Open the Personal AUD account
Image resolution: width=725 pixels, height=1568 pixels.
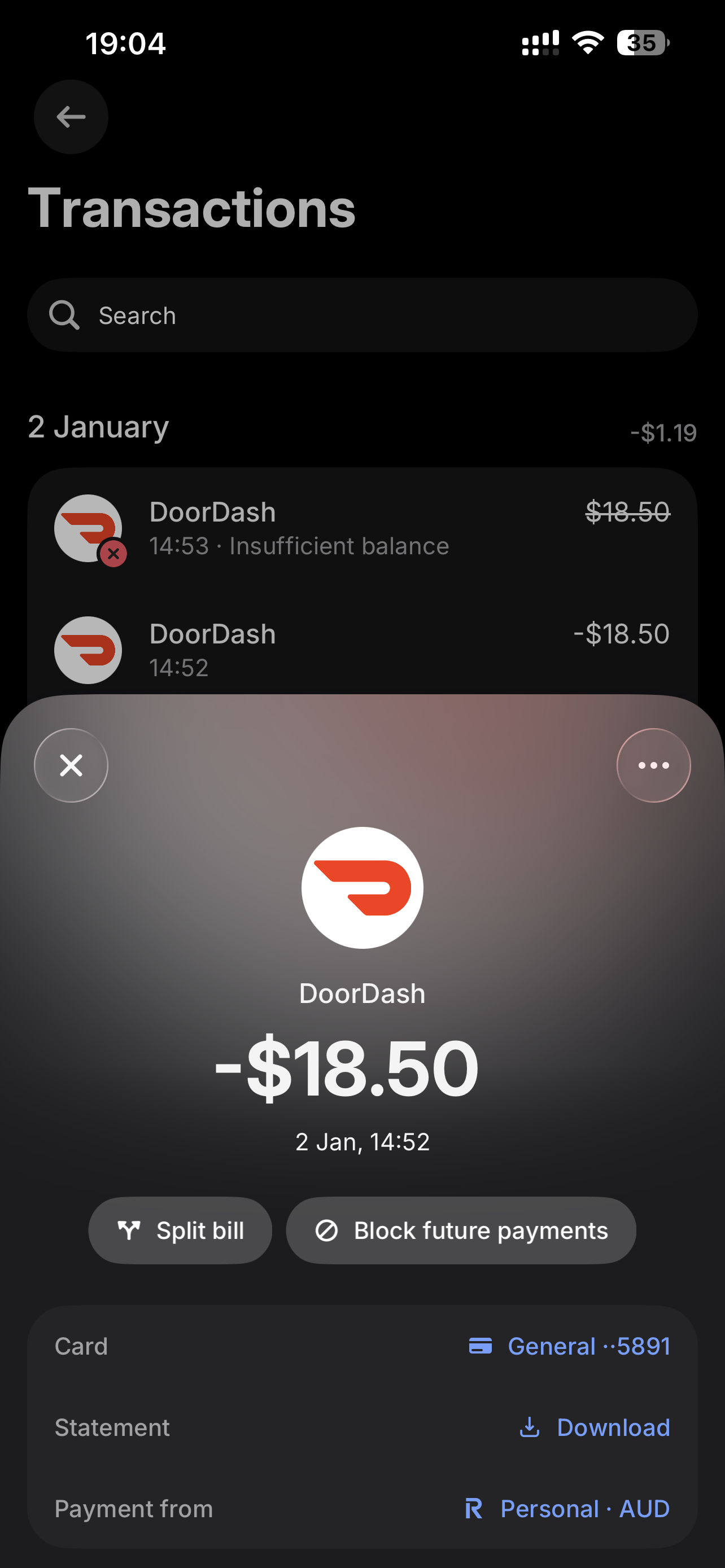click(567, 1508)
